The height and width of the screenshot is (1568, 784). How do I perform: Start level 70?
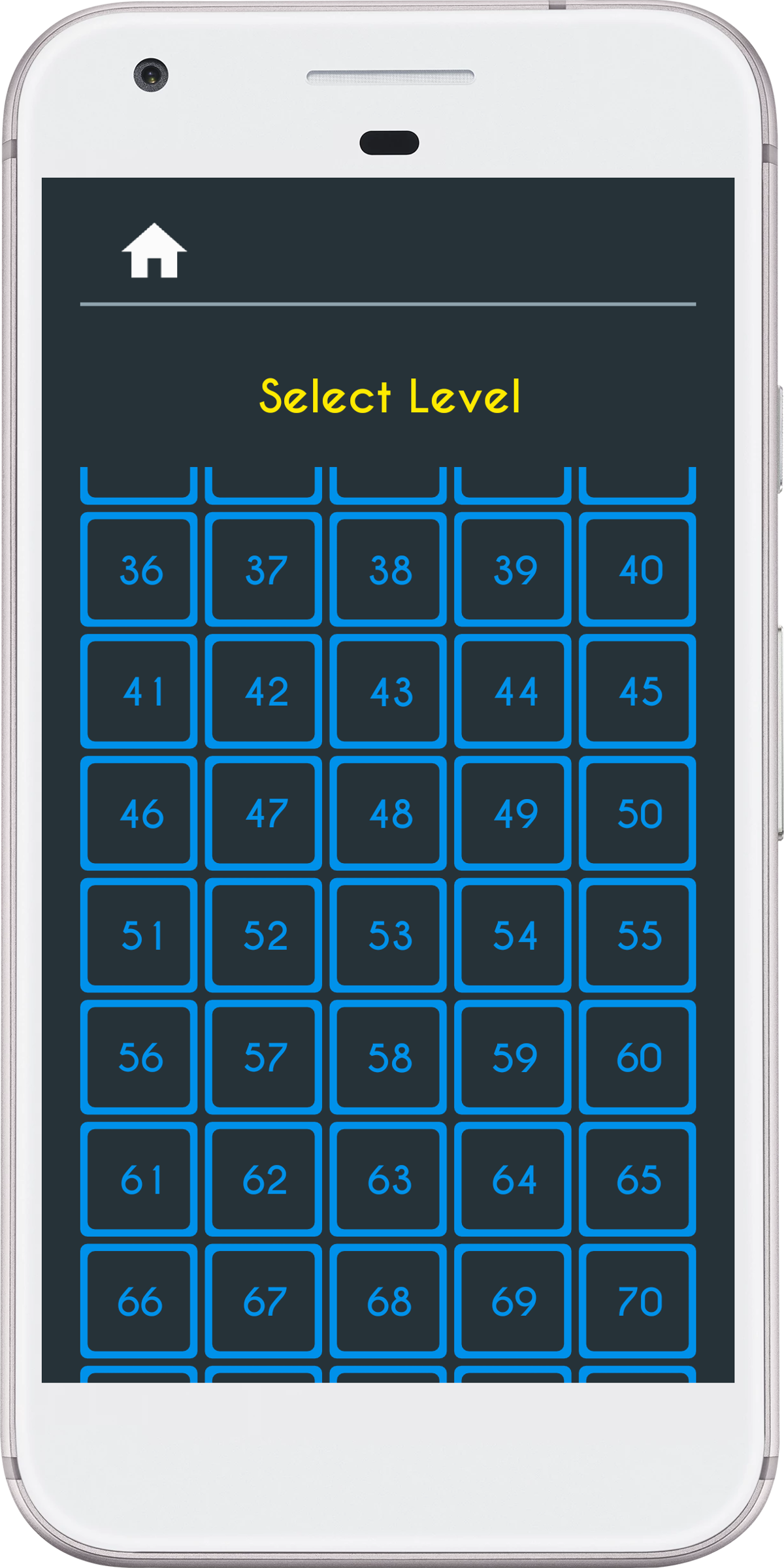[x=637, y=1301]
